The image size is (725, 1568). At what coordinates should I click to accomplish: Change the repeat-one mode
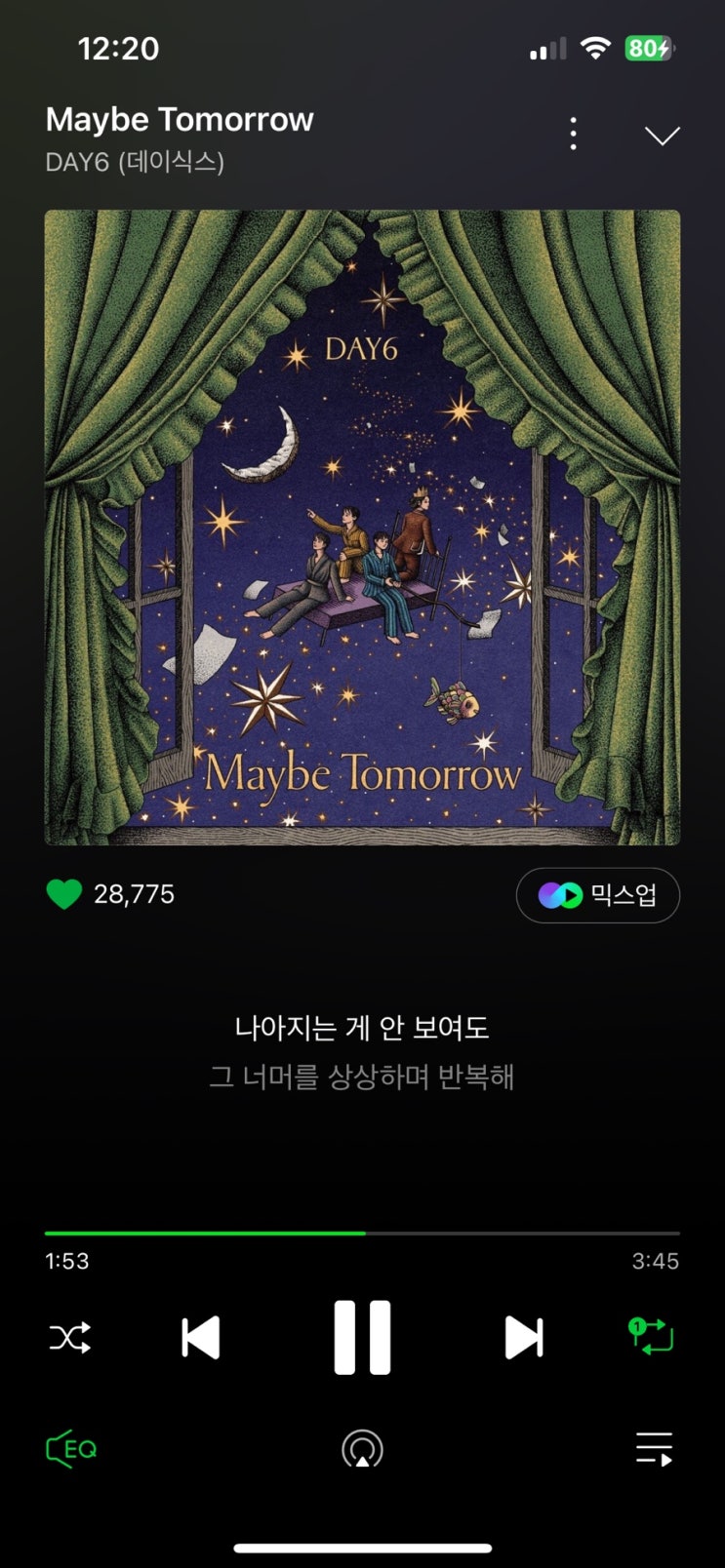pyautogui.click(x=651, y=1335)
